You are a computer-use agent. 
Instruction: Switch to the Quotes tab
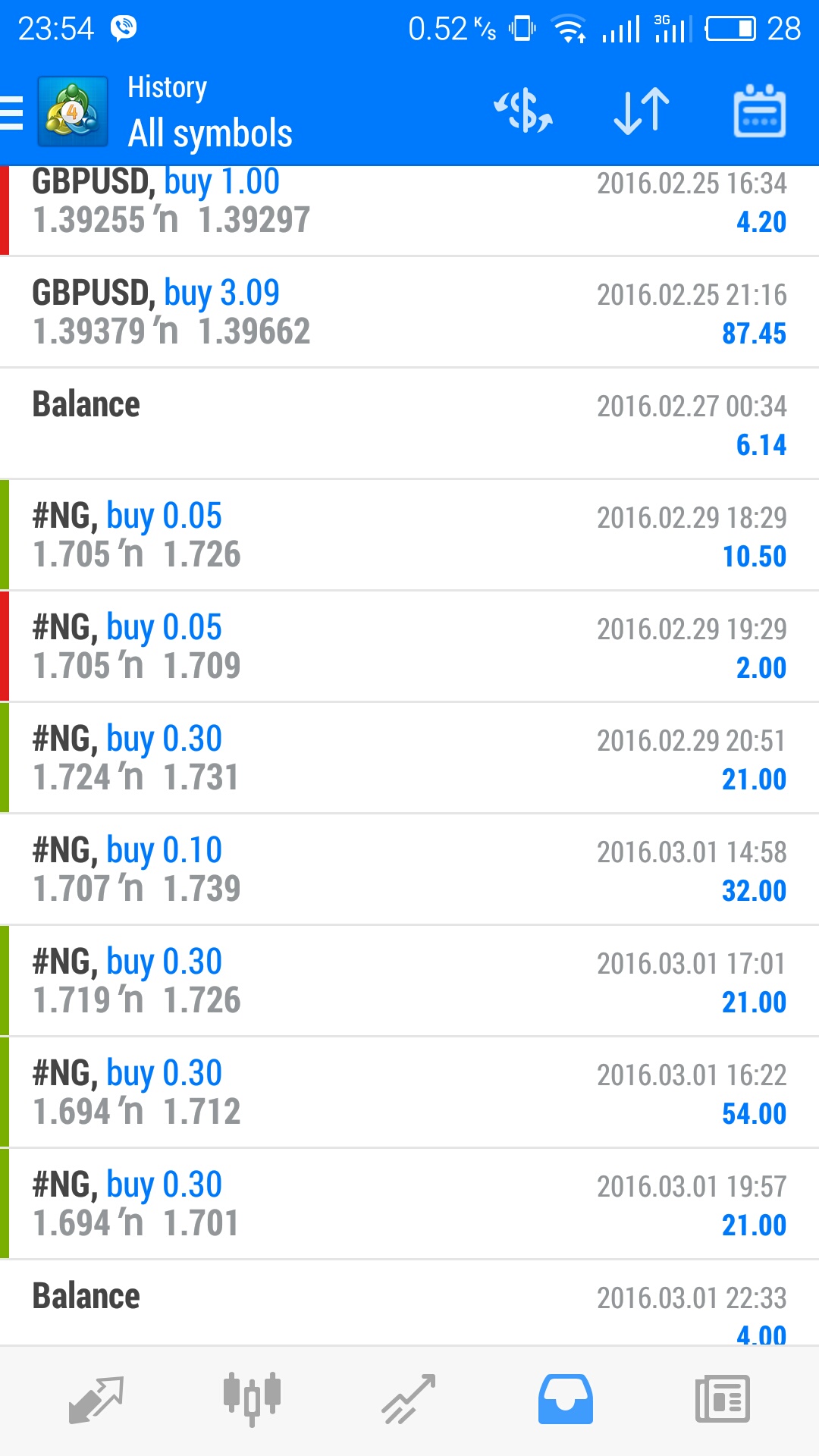pyautogui.click(x=96, y=1399)
